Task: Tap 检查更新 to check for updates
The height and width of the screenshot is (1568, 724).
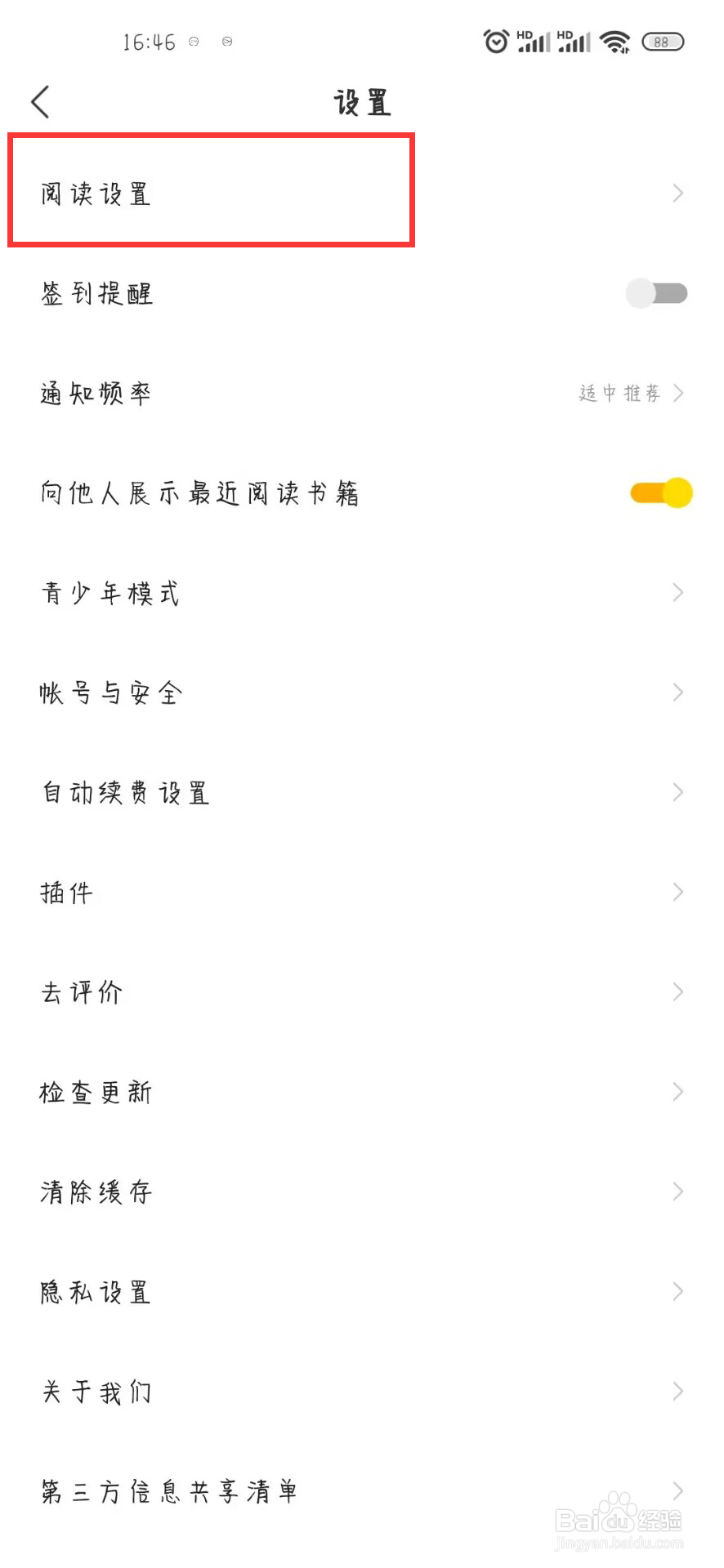Action: (360, 1091)
